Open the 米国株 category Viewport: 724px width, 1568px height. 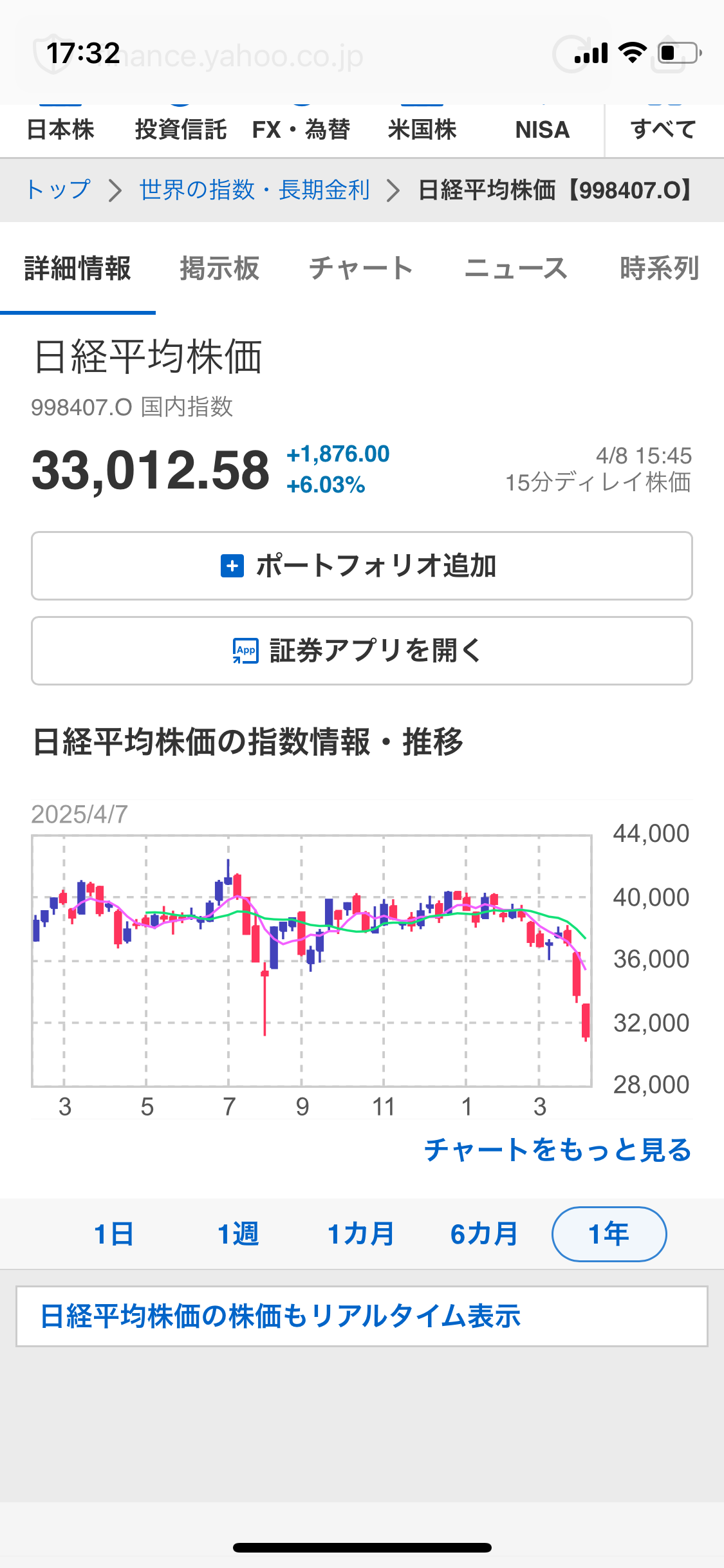point(422,129)
